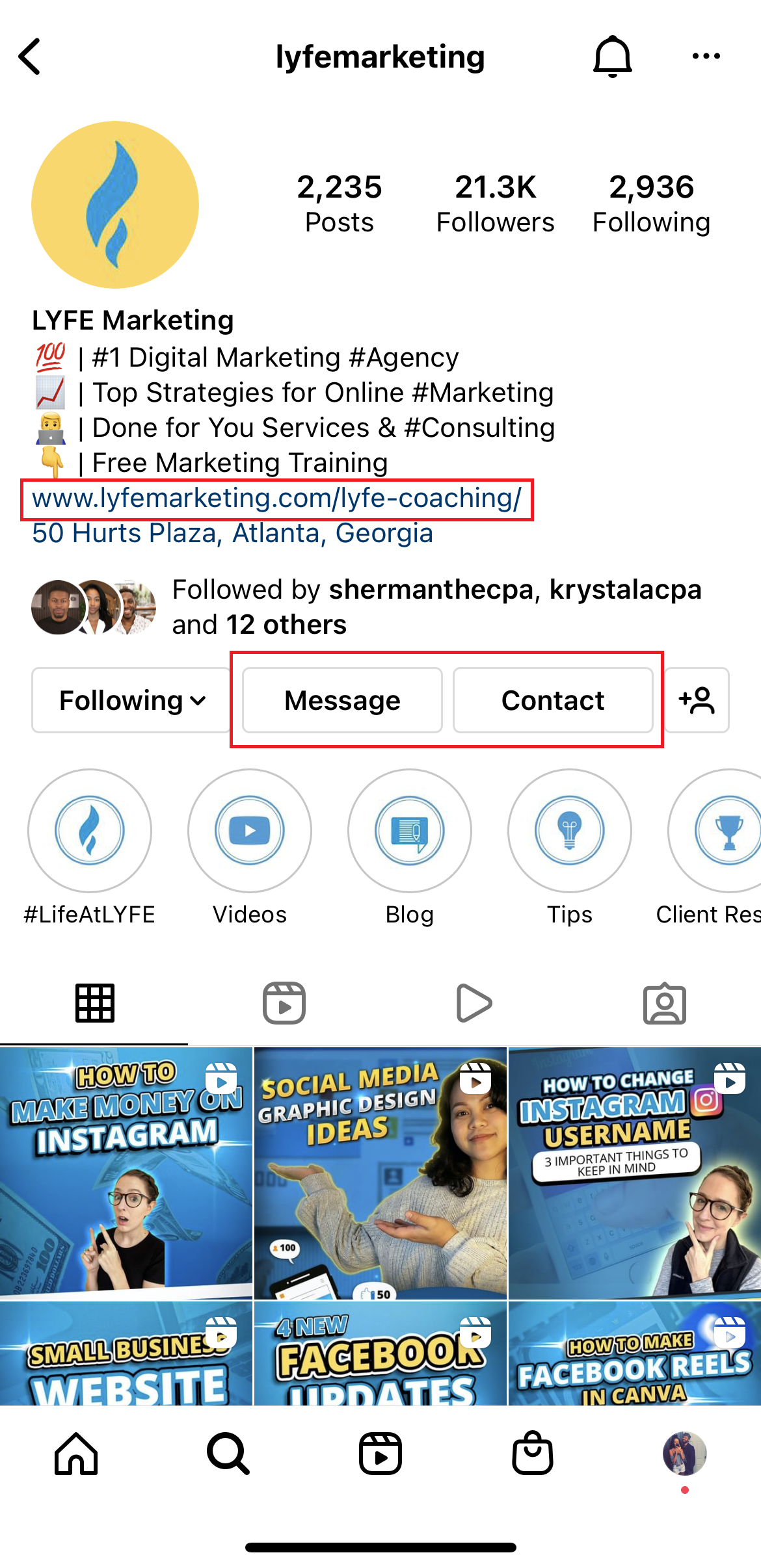Screen dimensions: 761x1568
Task: Send a message to LYFE Marketing
Action: click(342, 700)
